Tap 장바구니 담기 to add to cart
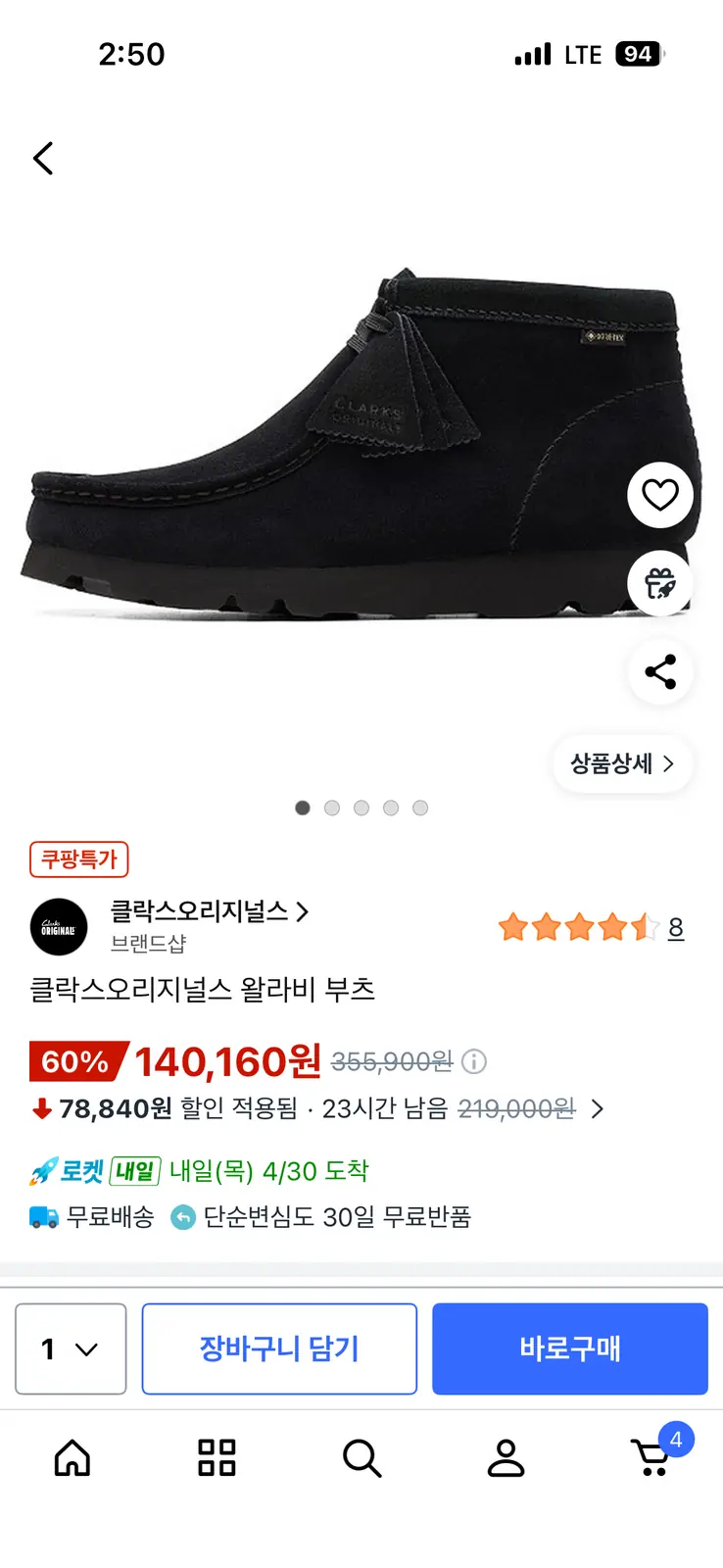Viewport: 723px width, 1568px height. pos(279,1348)
